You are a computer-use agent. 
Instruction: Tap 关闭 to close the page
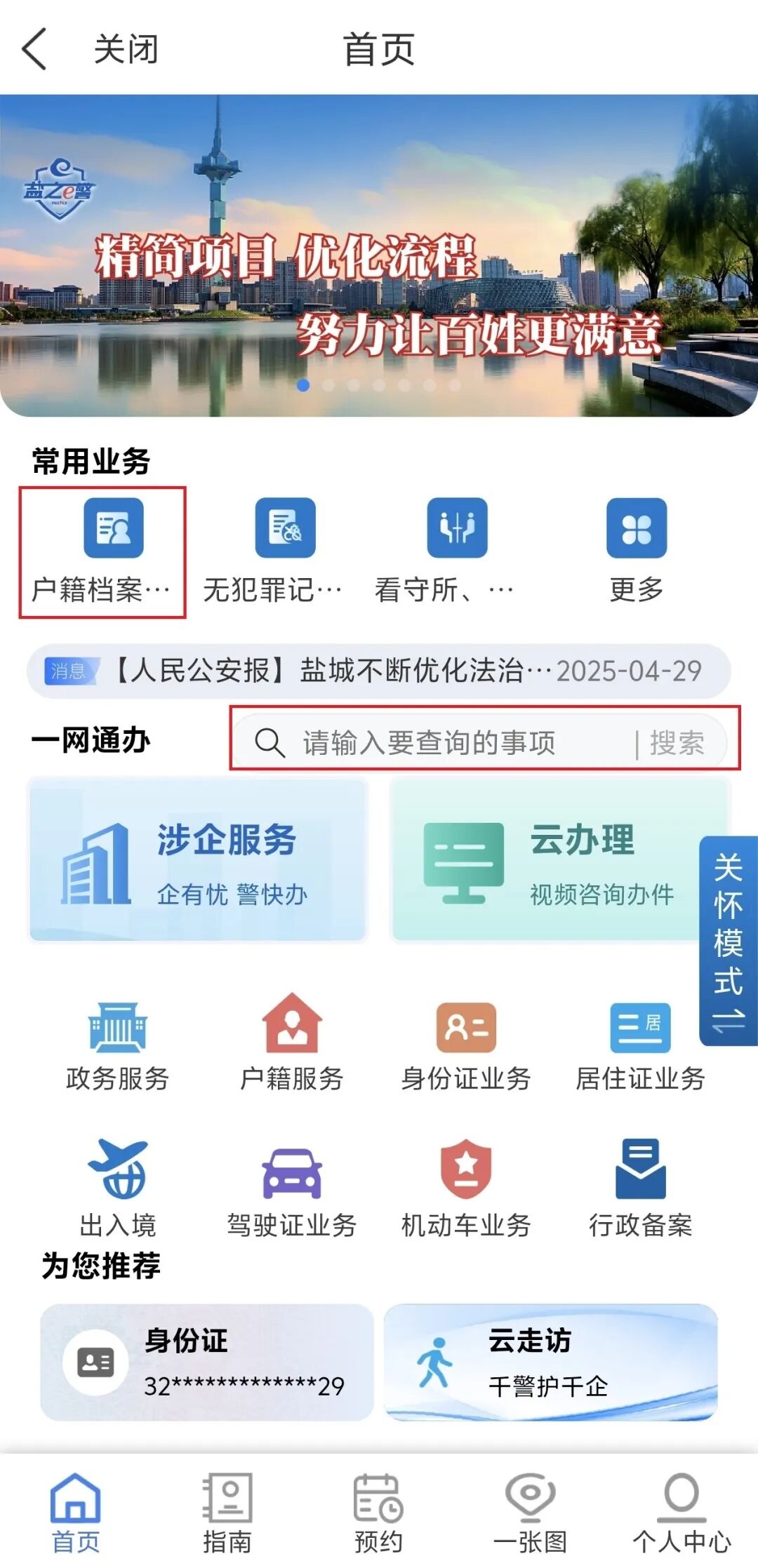pyautogui.click(x=126, y=49)
